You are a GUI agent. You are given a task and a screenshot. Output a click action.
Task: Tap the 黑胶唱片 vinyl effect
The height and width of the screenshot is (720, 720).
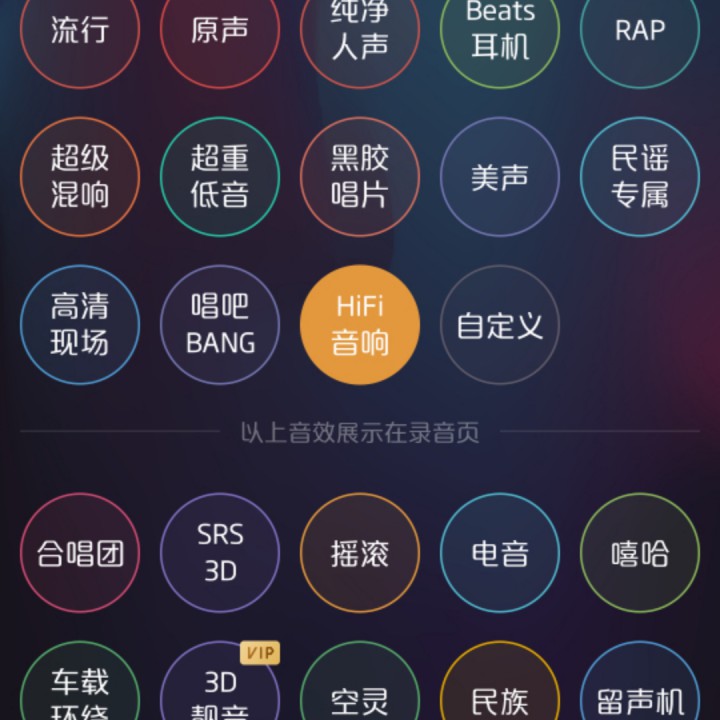click(360, 177)
